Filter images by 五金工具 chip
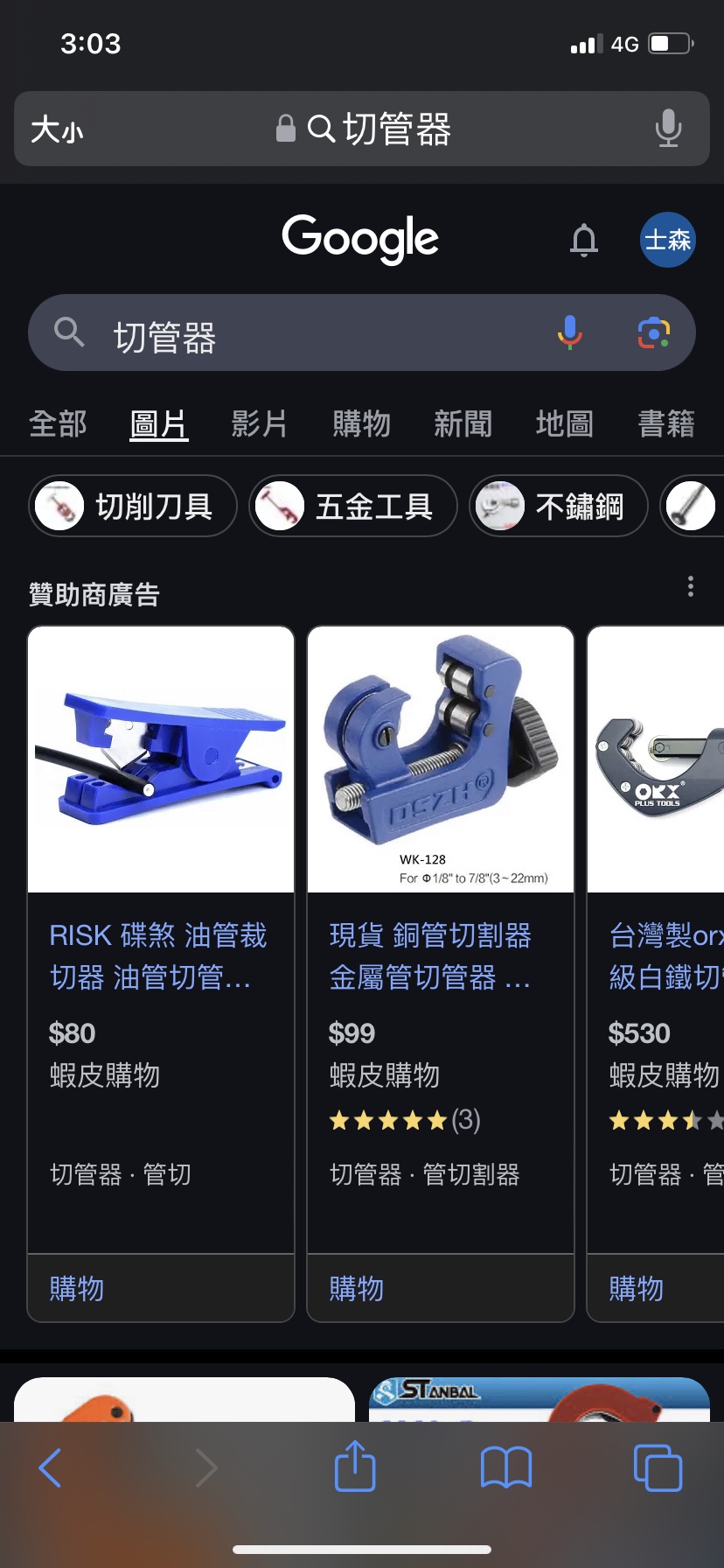Image resolution: width=724 pixels, height=1568 pixels. click(353, 506)
